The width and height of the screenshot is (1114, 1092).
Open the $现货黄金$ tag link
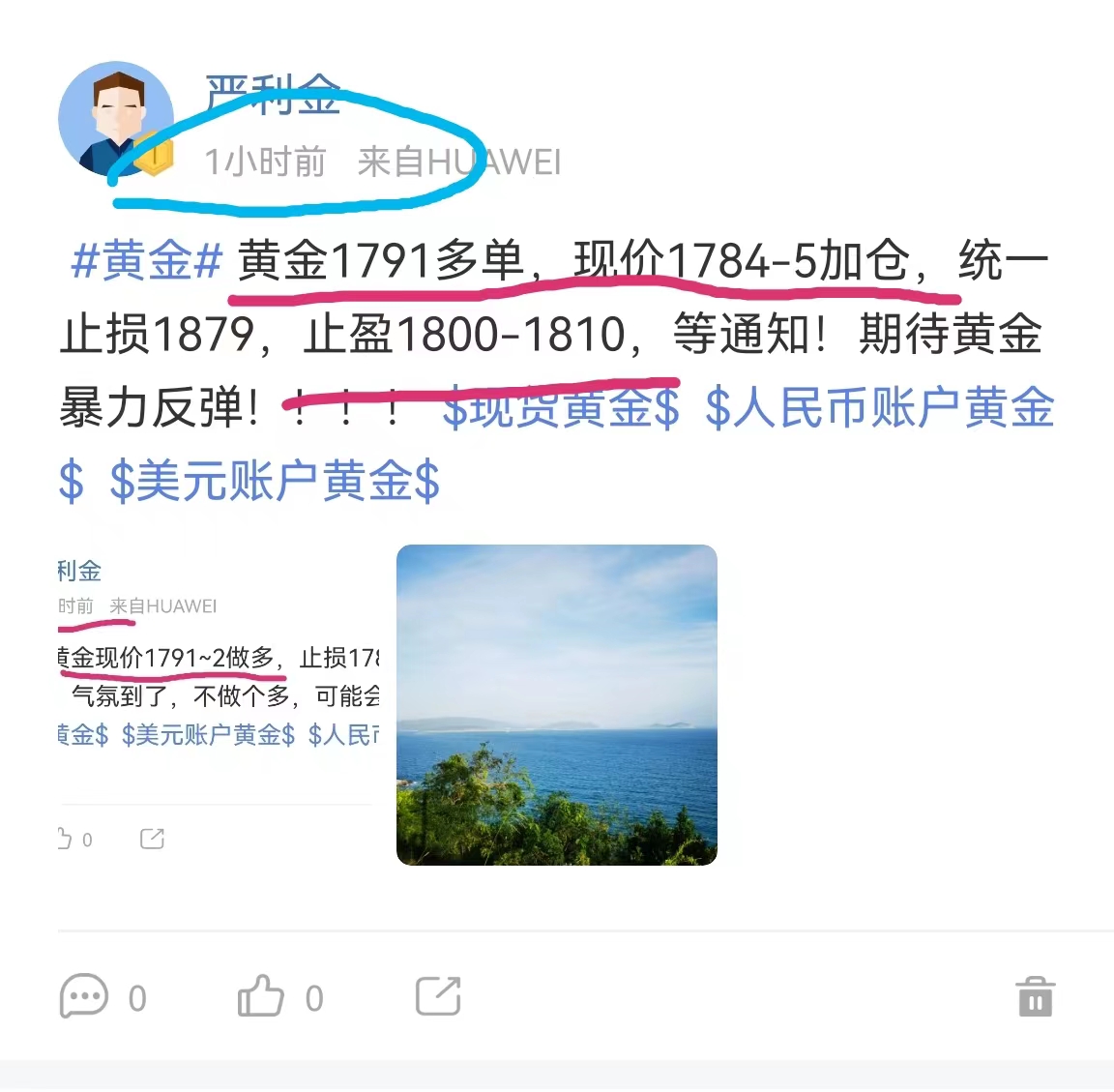pyautogui.click(x=561, y=408)
